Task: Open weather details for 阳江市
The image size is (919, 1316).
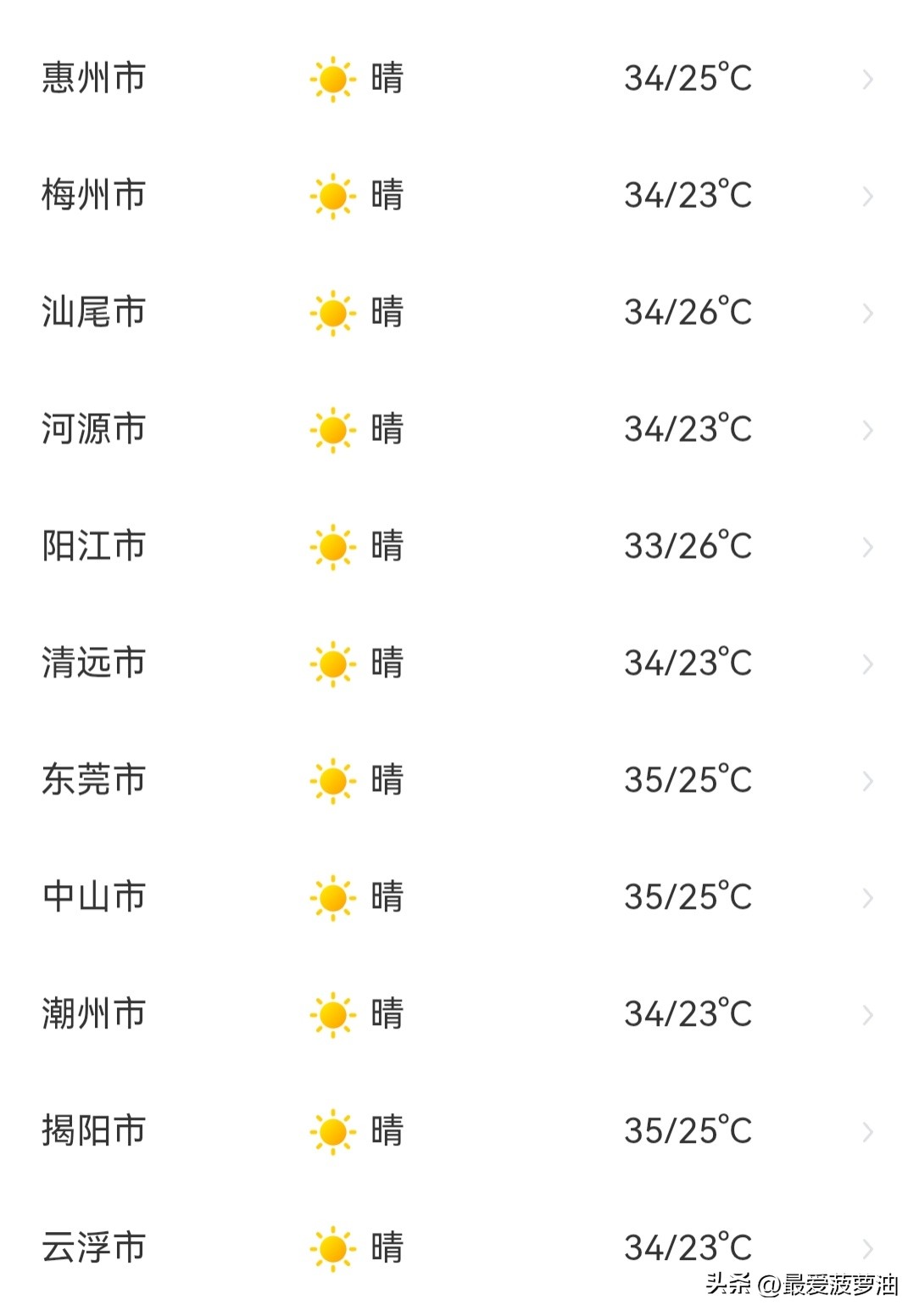Action: 459,547
